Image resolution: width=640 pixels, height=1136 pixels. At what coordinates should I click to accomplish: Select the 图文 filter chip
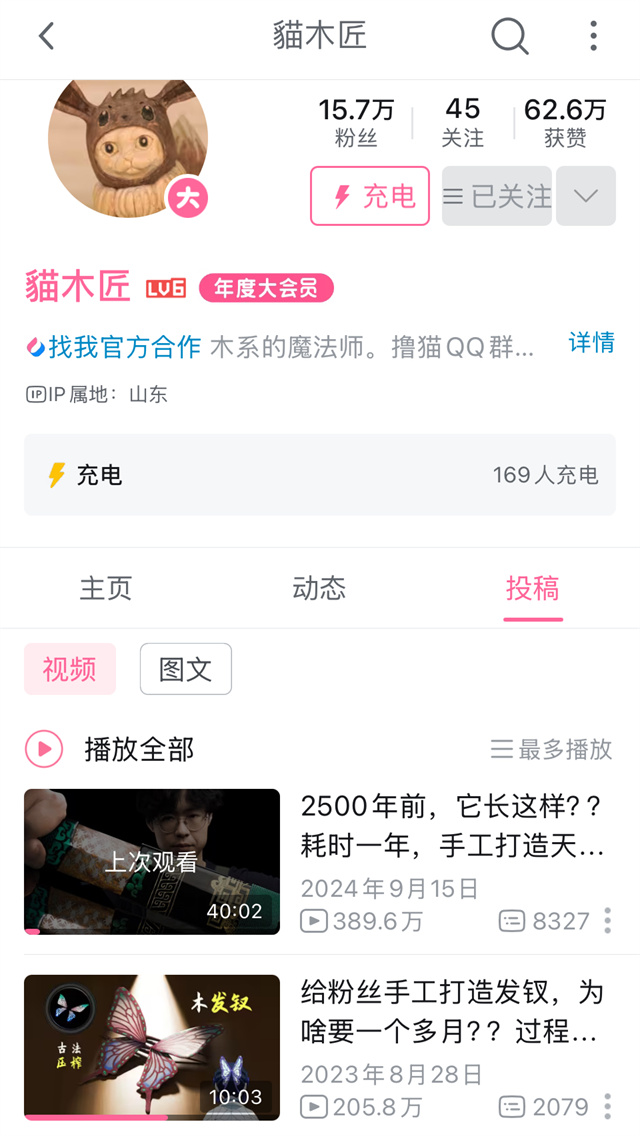[x=186, y=669]
